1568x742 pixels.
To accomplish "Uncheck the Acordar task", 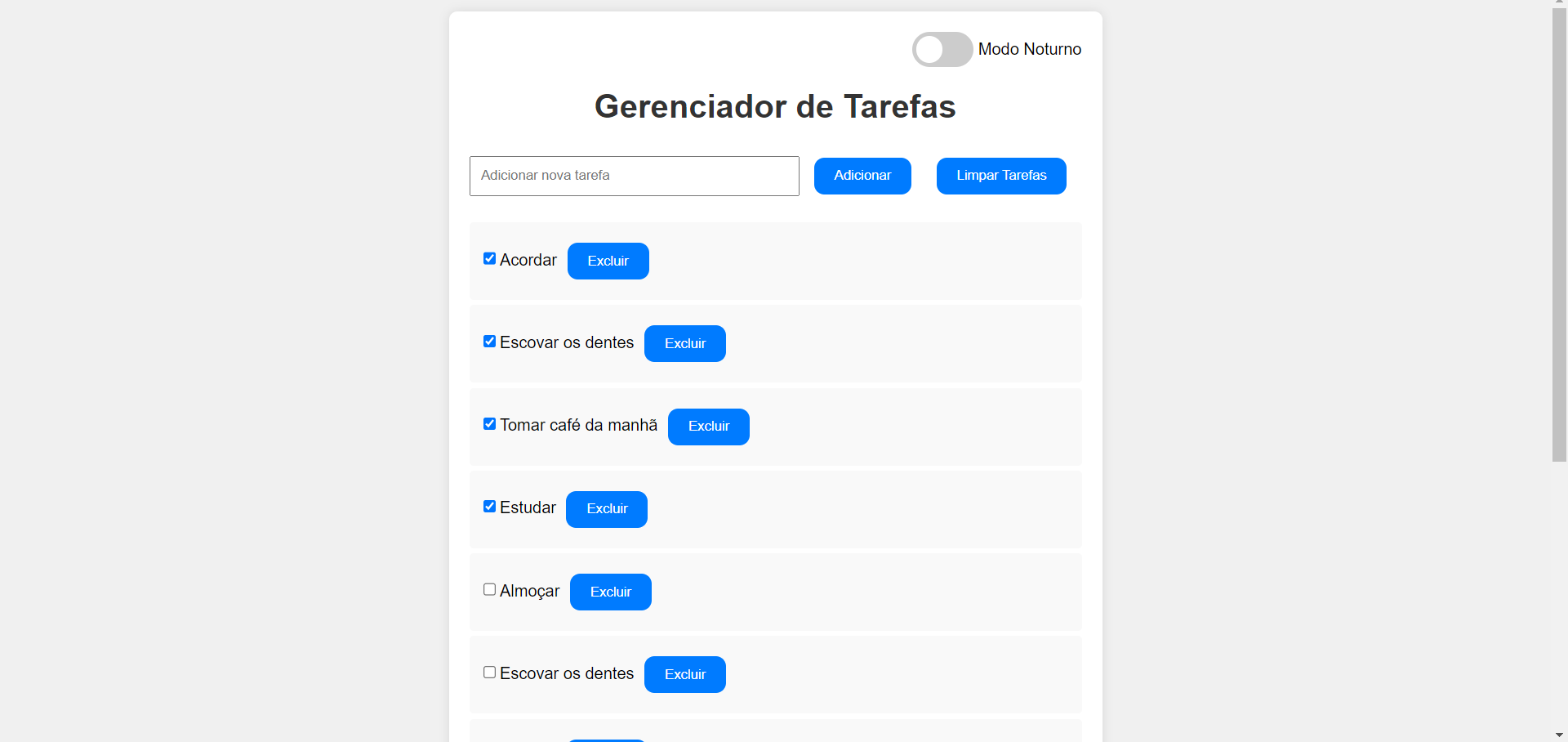I will pyautogui.click(x=489, y=259).
